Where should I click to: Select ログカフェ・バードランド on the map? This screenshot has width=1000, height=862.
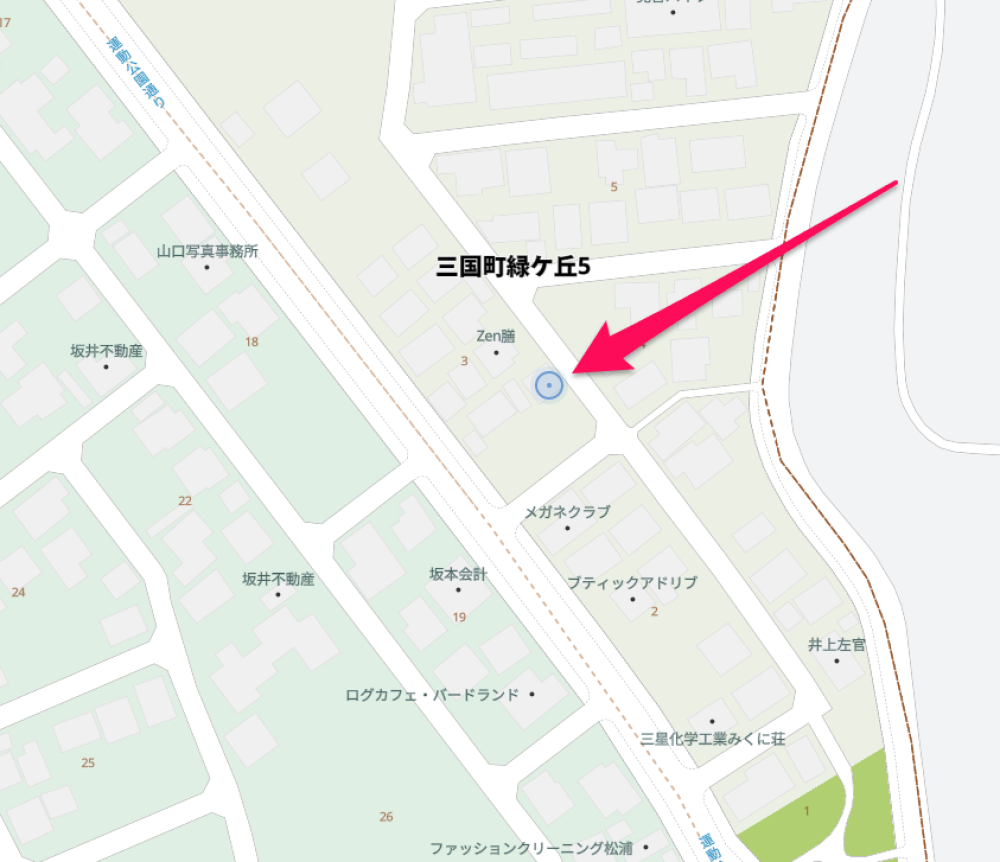(x=532, y=694)
